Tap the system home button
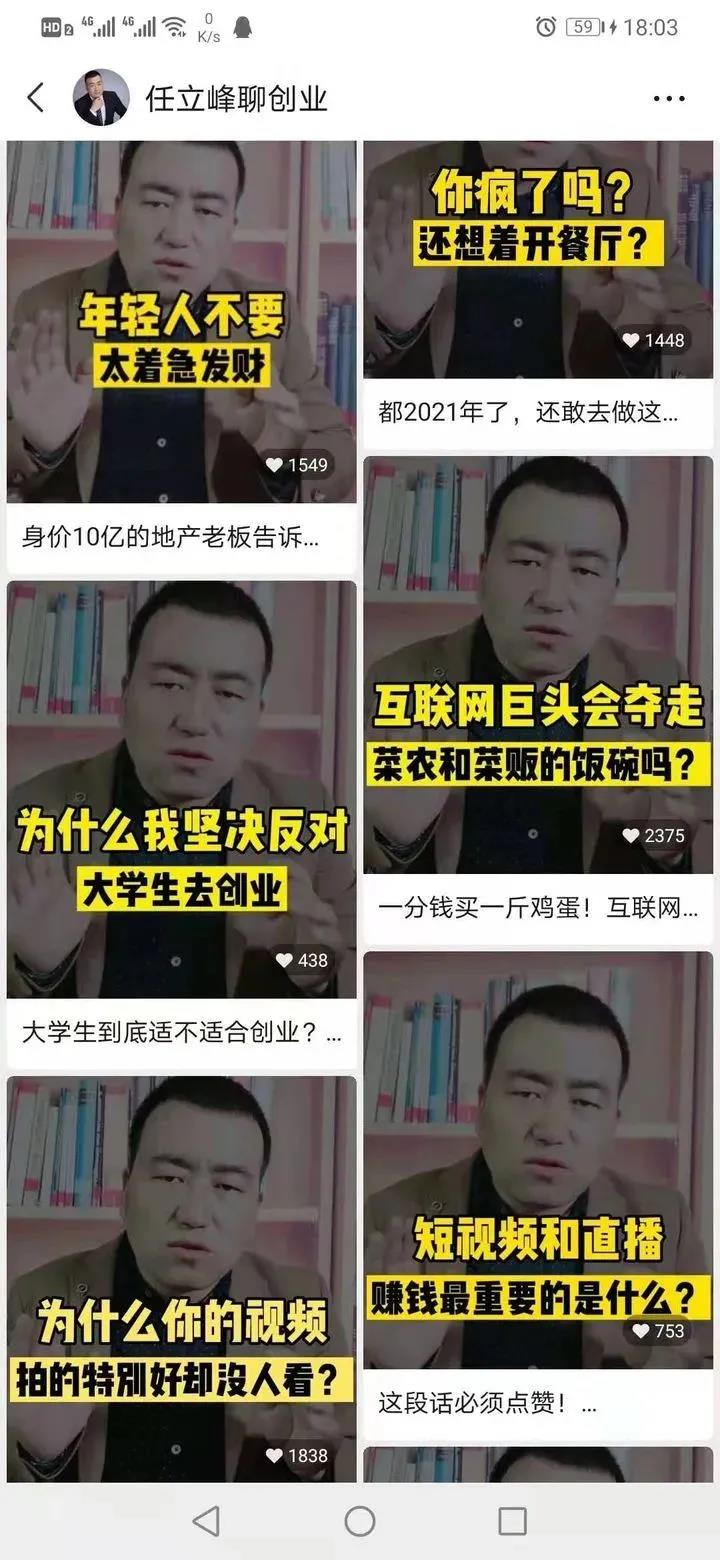This screenshot has width=720, height=1560. tap(360, 1521)
